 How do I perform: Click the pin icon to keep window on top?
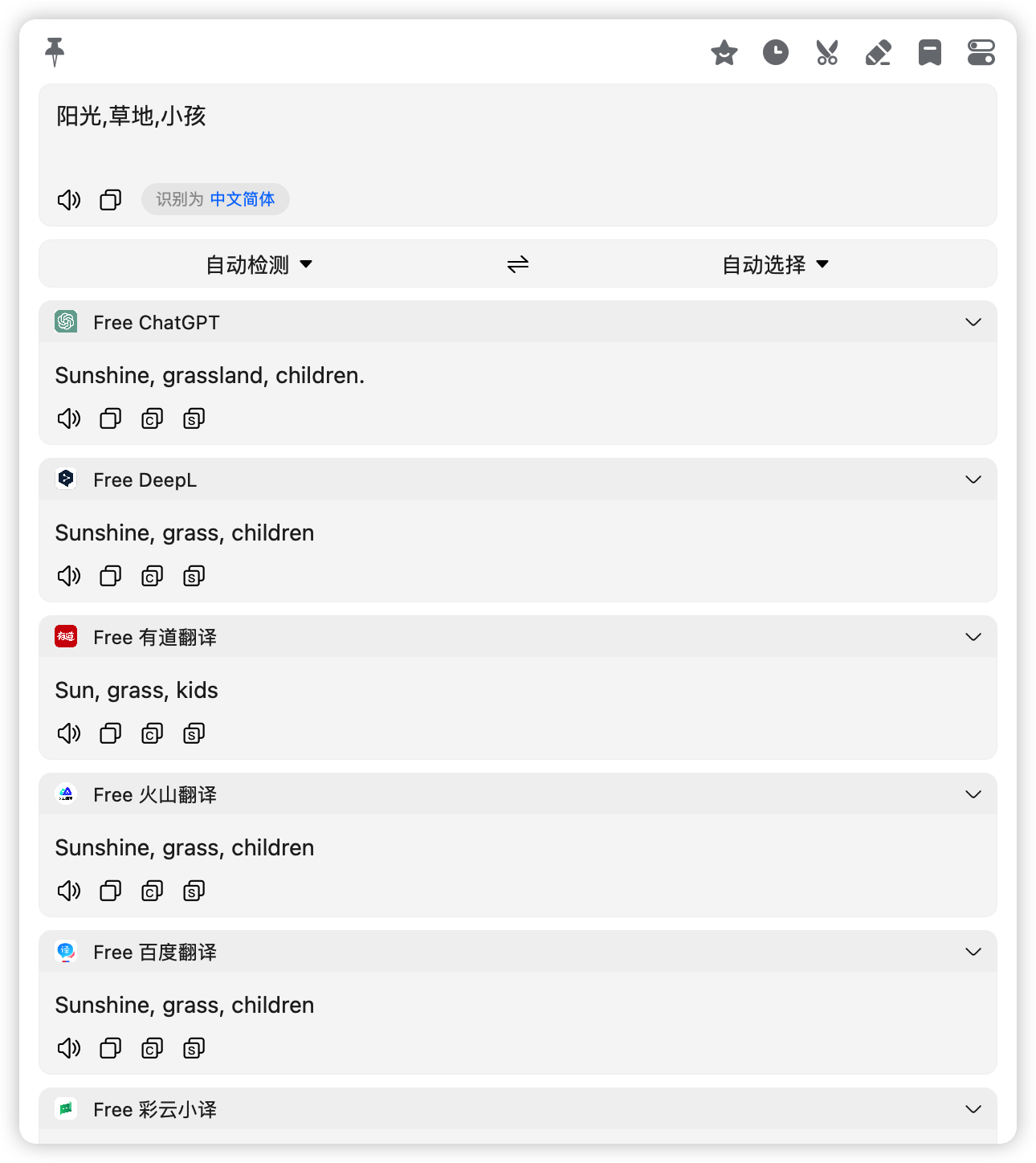click(x=54, y=52)
